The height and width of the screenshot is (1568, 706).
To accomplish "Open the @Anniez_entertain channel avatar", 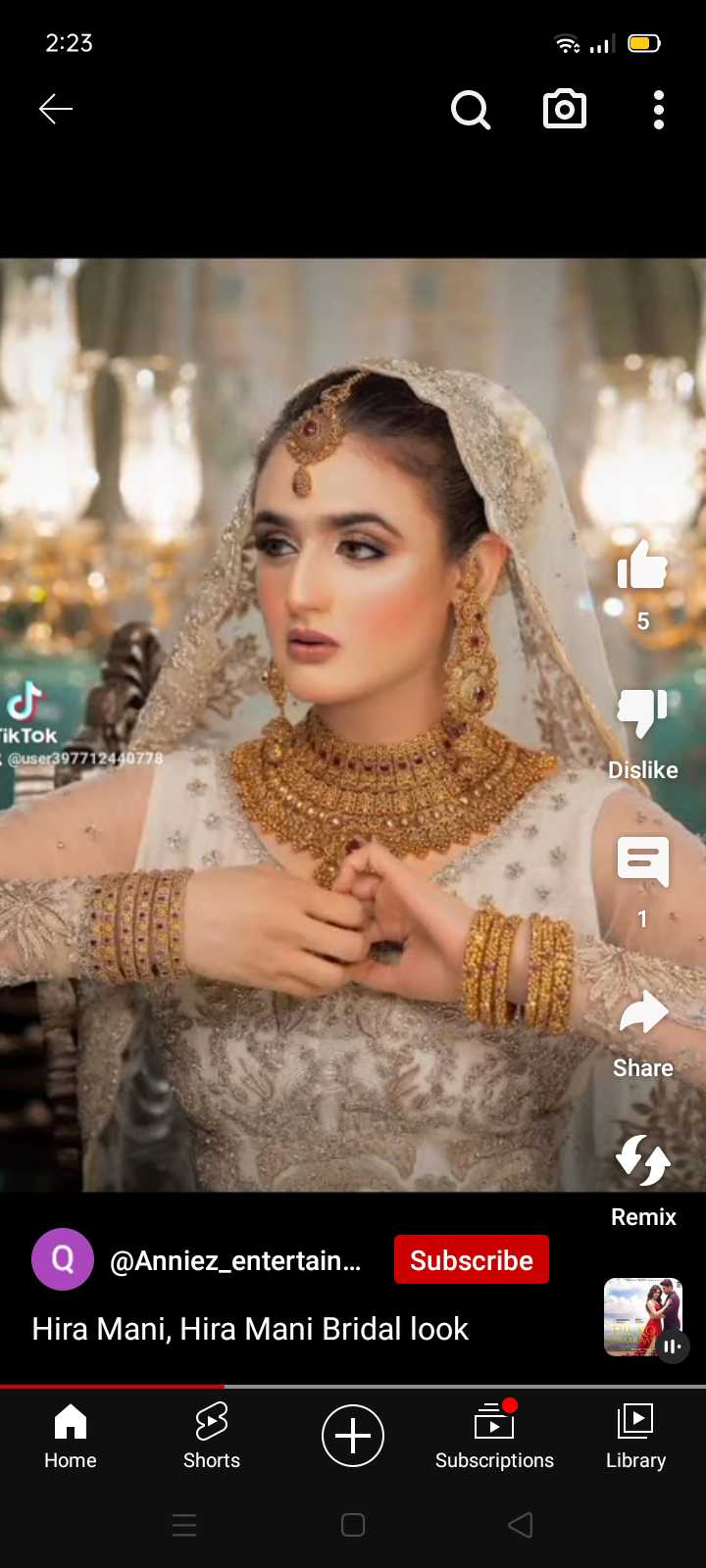I will tap(63, 1259).
